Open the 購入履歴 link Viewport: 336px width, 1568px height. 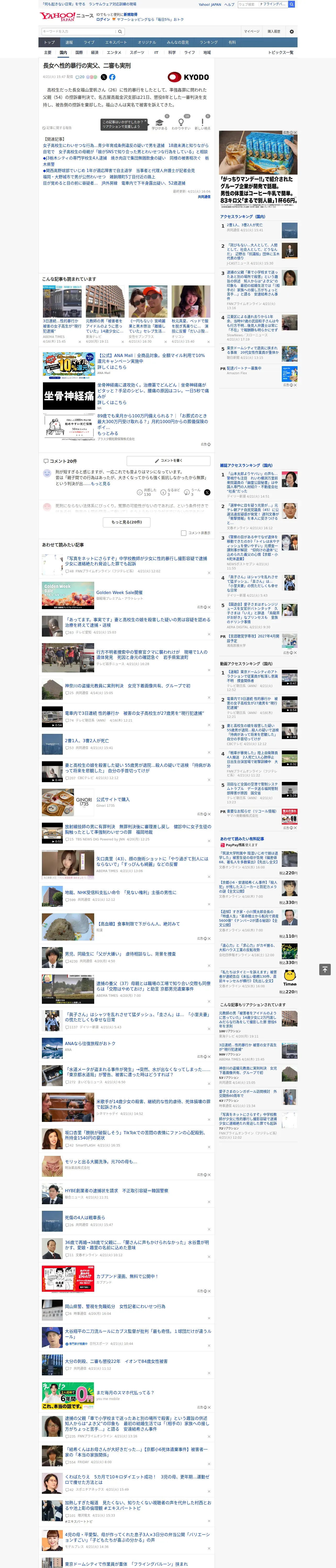click(274, 31)
